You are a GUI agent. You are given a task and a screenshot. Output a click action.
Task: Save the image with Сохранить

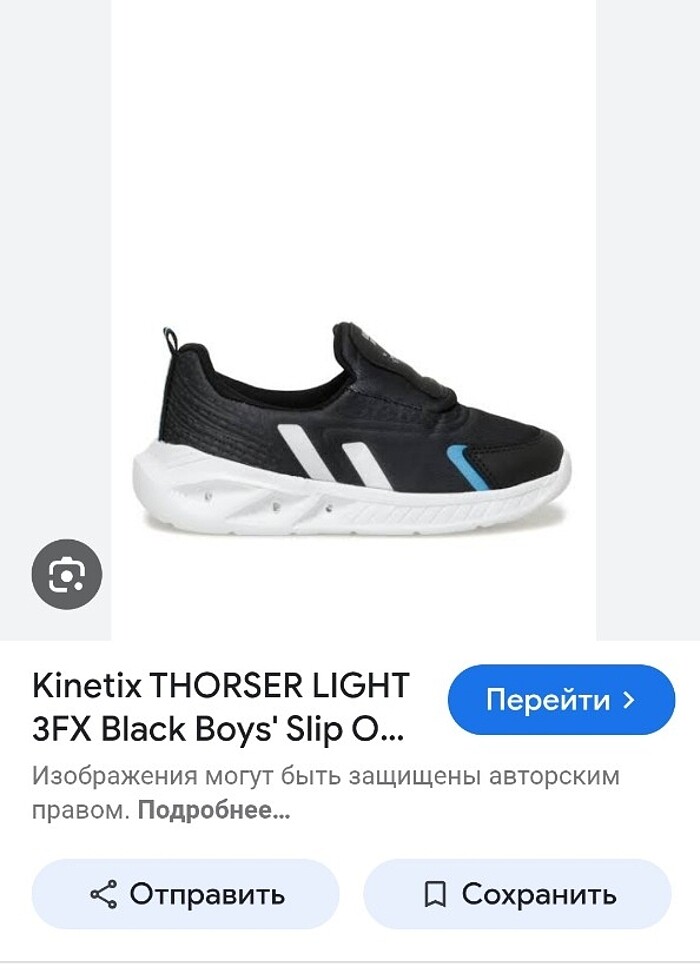[x=517, y=894]
